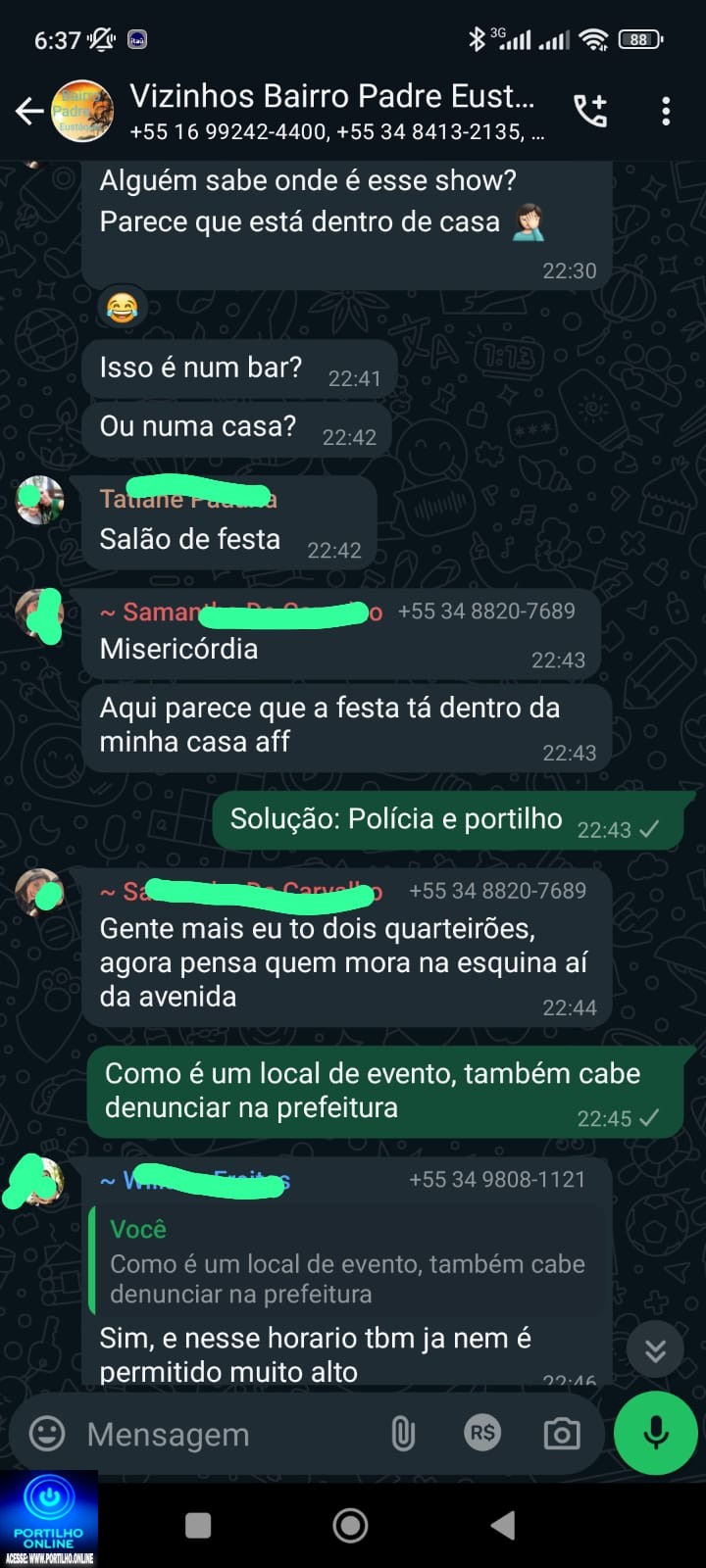The width and height of the screenshot is (706, 1568).
Task: Go back to the chat list
Action: (29, 112)
